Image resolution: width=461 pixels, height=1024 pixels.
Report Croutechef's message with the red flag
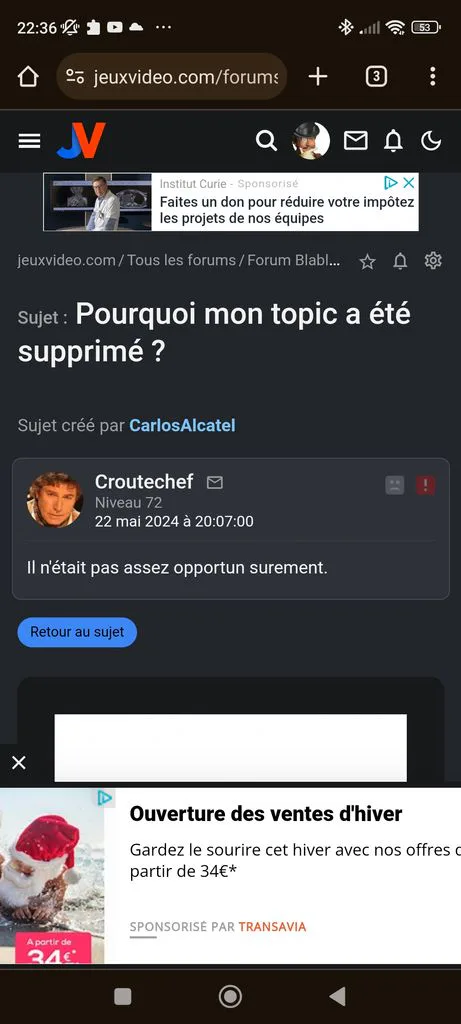pos(426,485)
